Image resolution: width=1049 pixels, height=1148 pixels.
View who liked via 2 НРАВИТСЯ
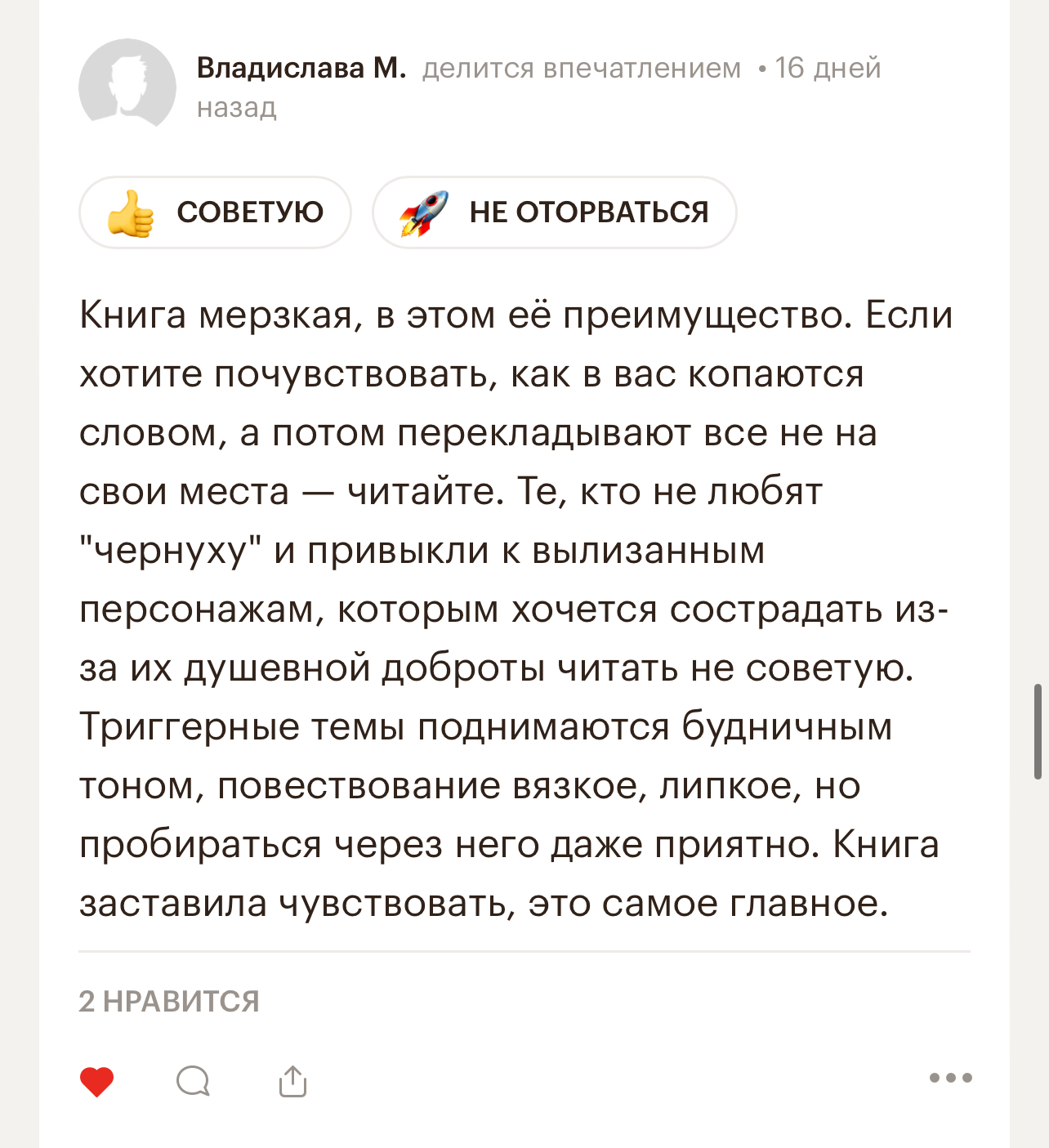pos(169,1001)
